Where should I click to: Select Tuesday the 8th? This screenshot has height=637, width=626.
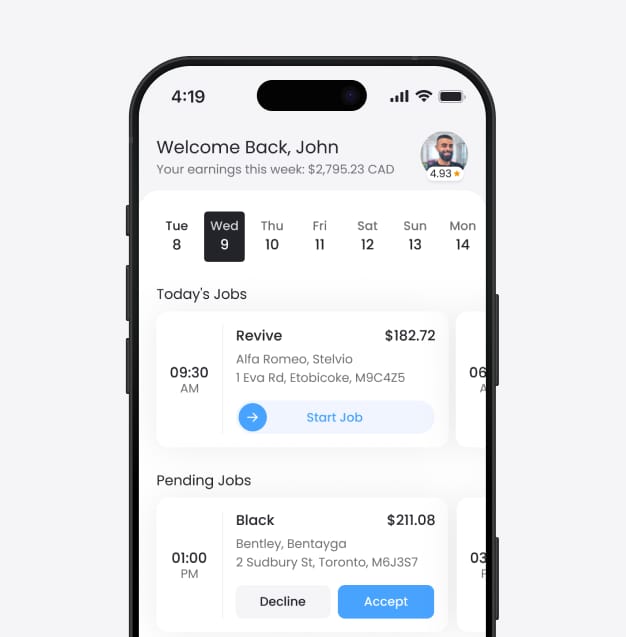point(176,236)
